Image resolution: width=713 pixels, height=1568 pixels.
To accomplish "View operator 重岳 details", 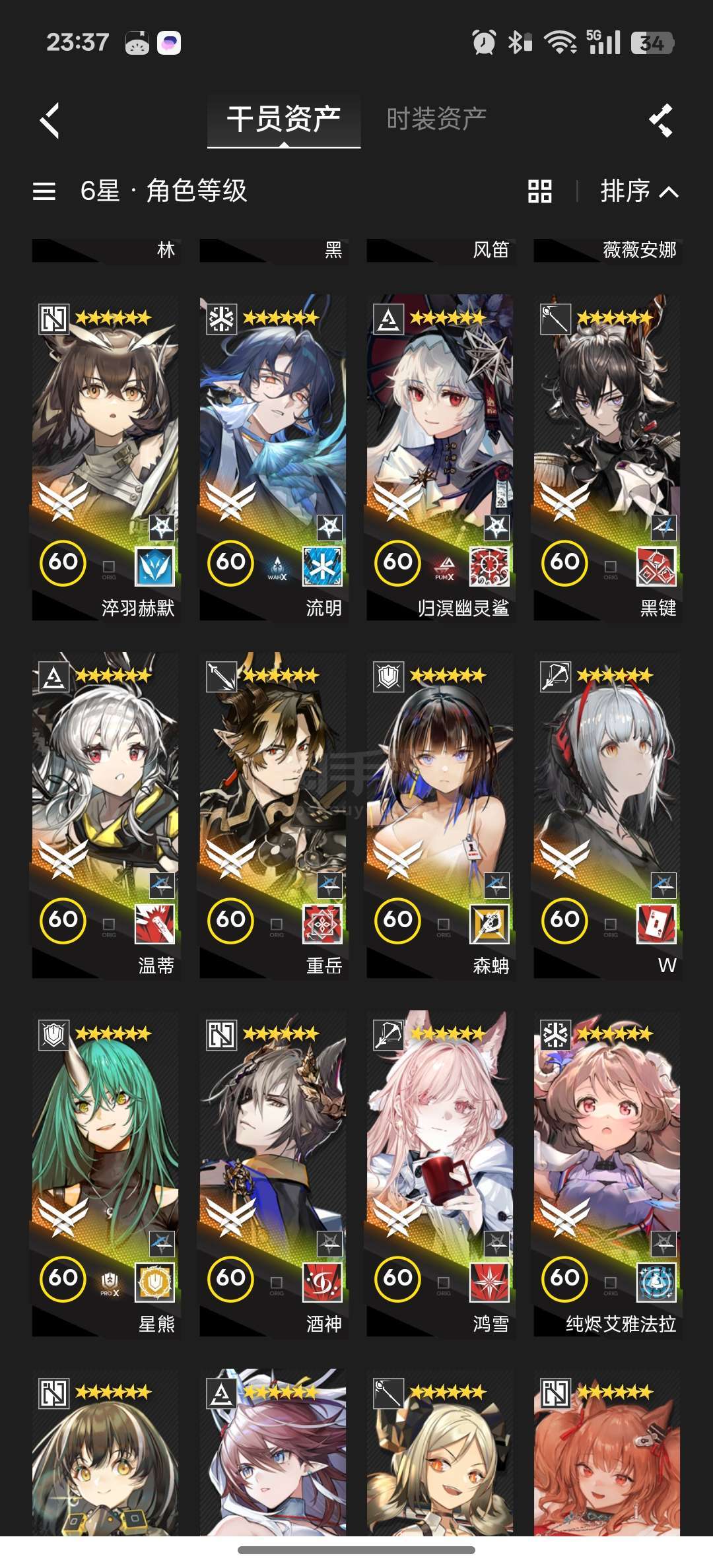I will tap(273, 815).
